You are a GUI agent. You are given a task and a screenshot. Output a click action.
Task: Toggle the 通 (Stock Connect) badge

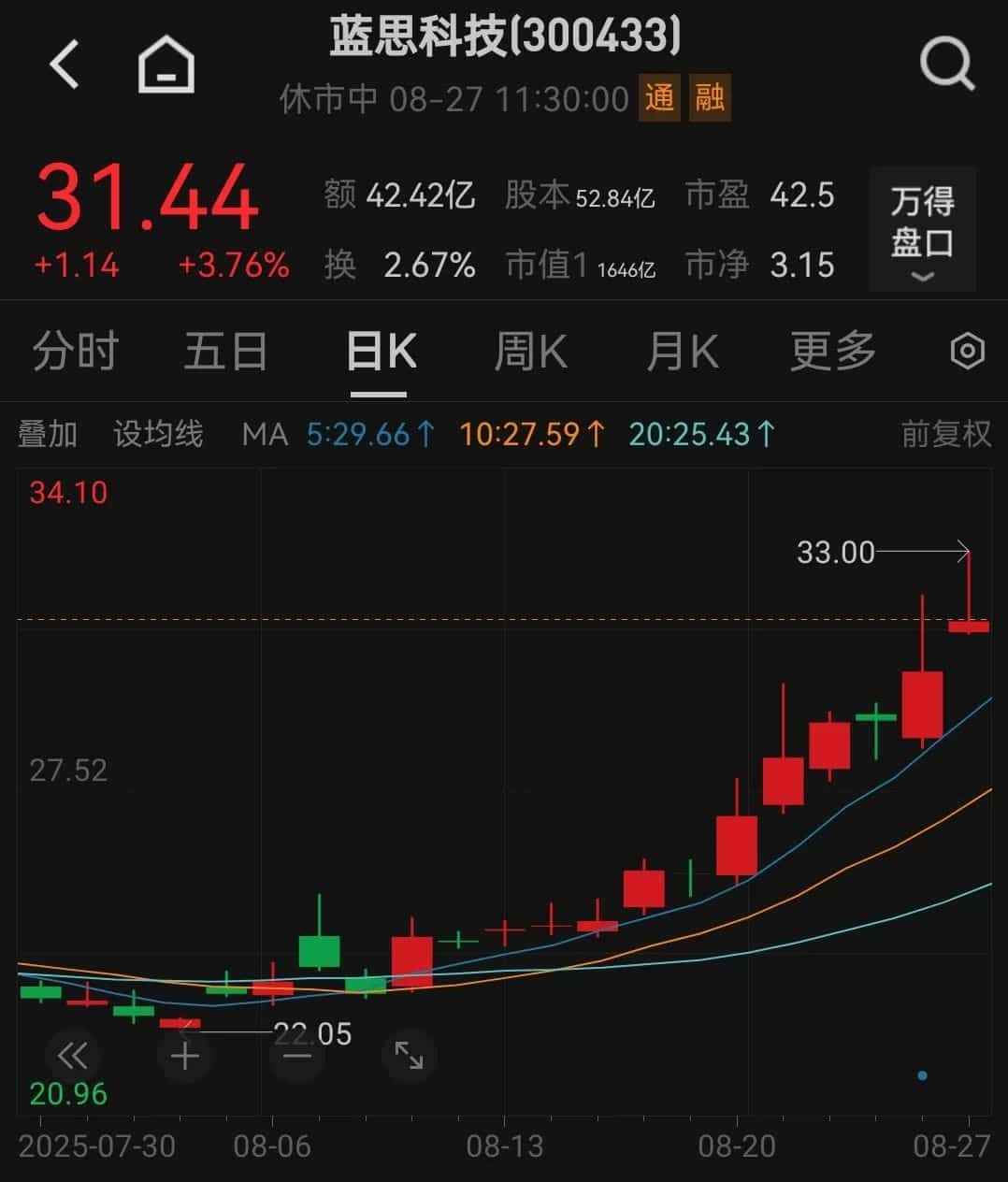[659, 97]
